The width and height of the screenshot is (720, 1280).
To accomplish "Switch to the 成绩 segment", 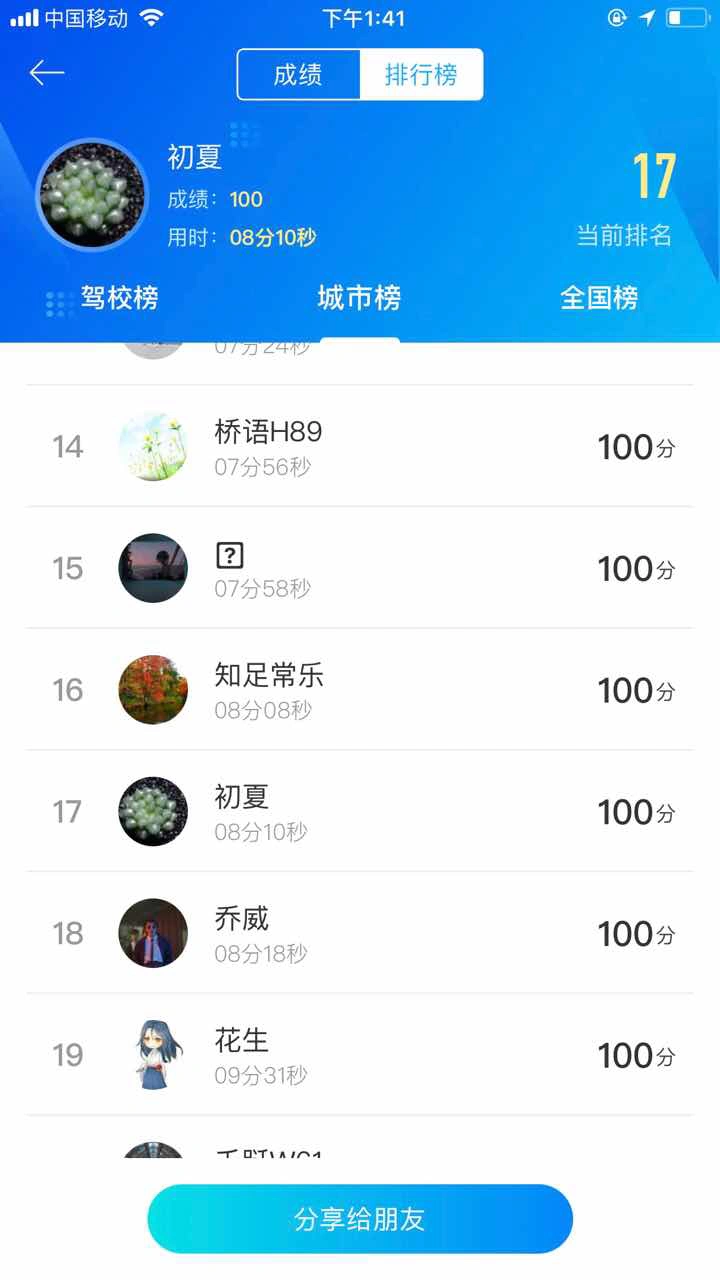I will (x=298, y=75).
